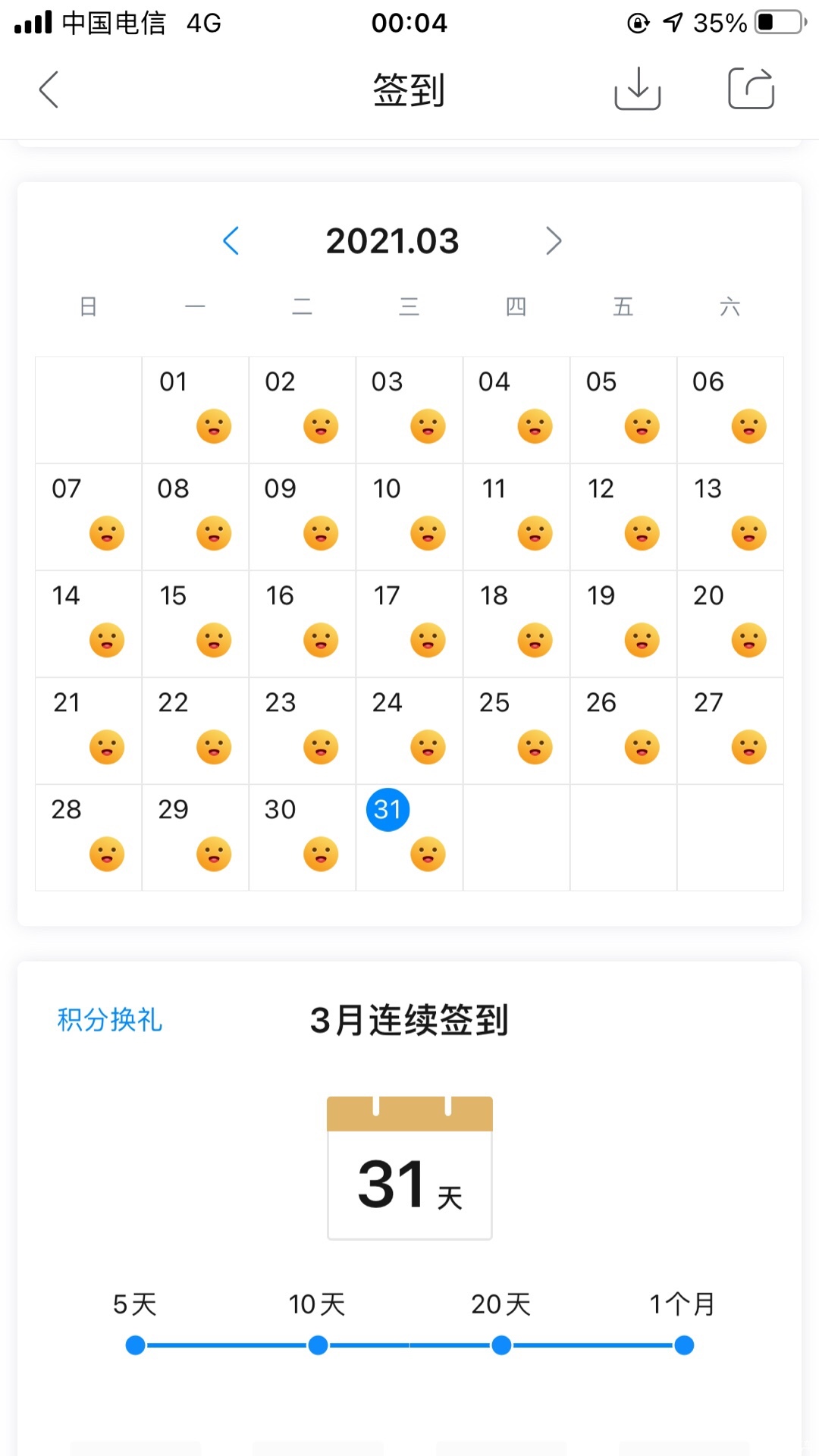Tap the download icon in the header
The image size is (819, 1456).
tap(637, 89)
